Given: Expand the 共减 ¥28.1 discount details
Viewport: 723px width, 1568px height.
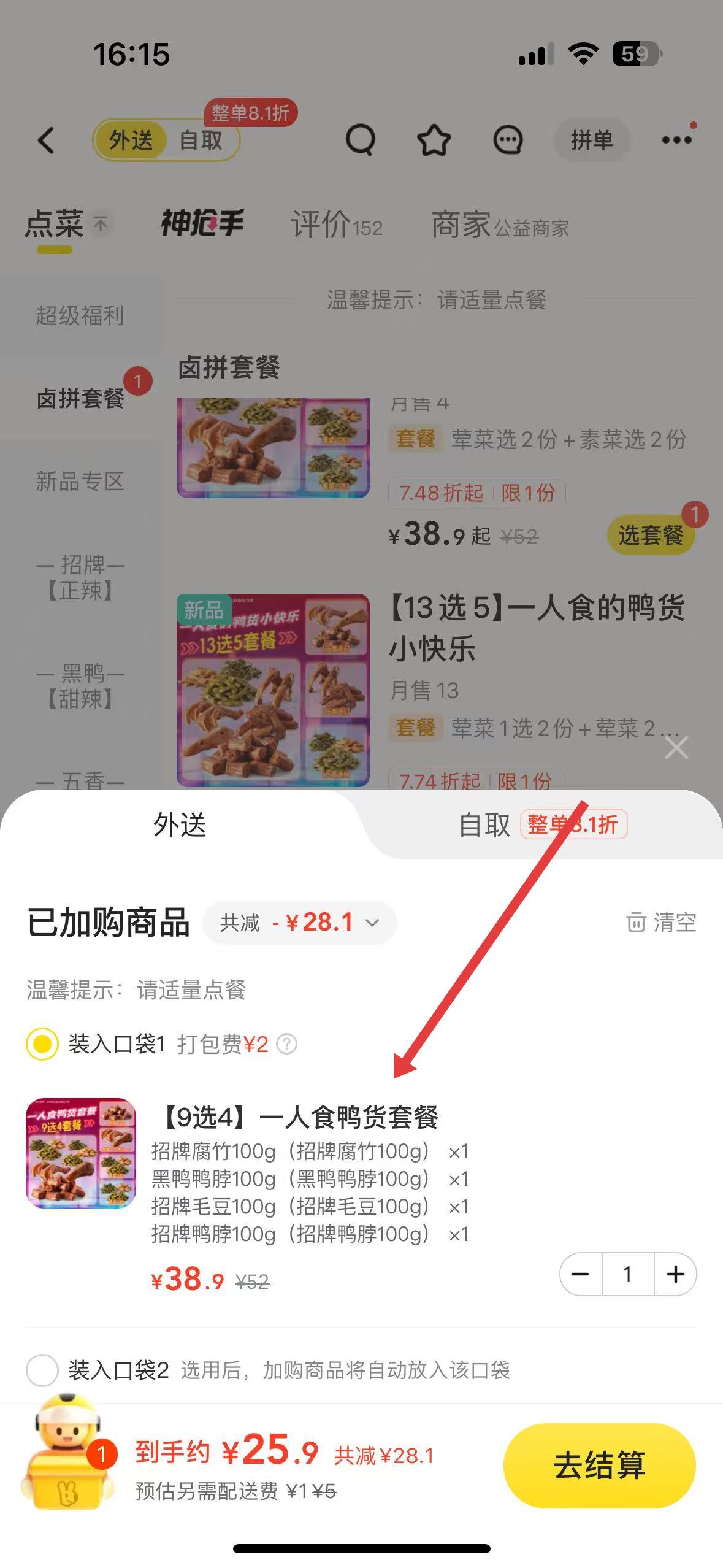Looking at the screenshot, I should coord(299,923).
